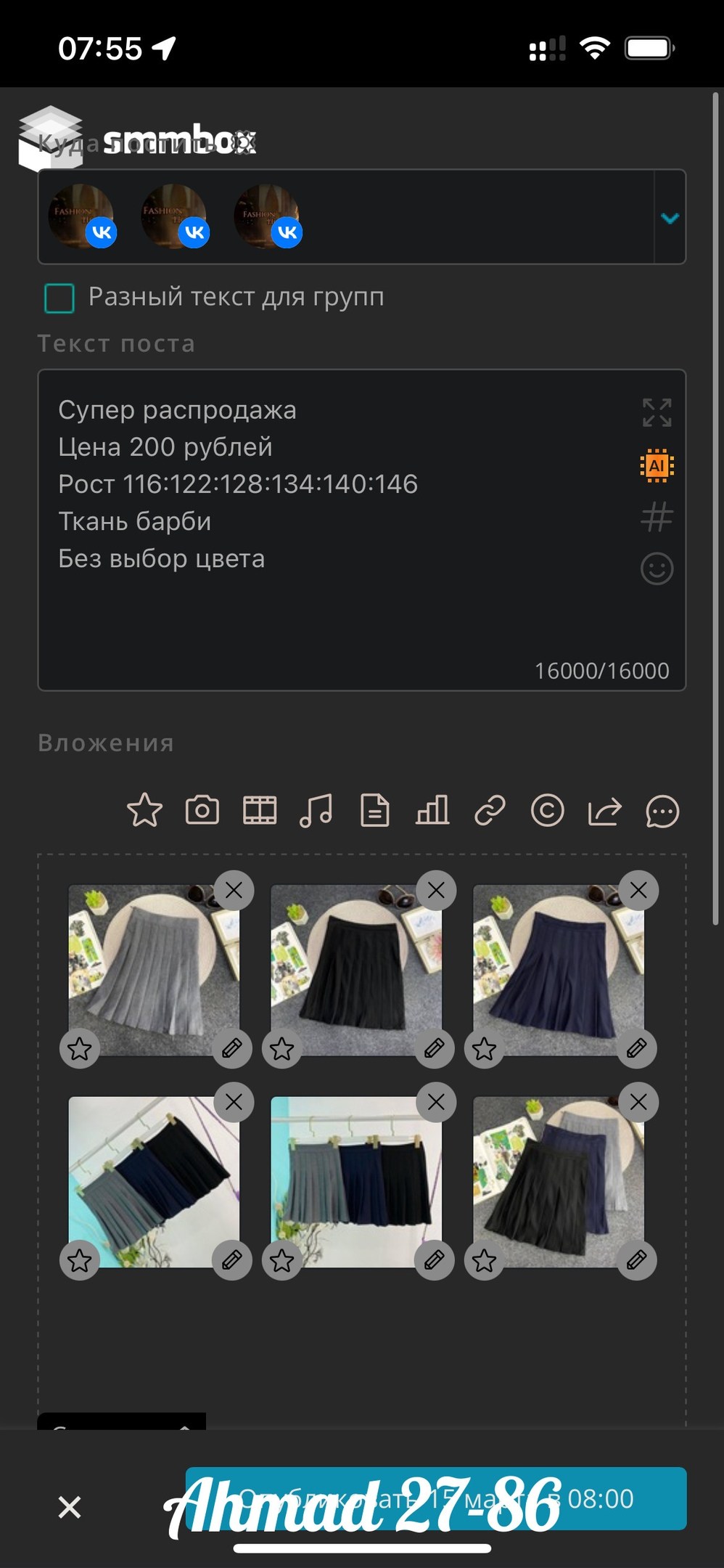Remove the gray skirt photo
Viewport: 724px width, 1568px height.
coord(234,891)
